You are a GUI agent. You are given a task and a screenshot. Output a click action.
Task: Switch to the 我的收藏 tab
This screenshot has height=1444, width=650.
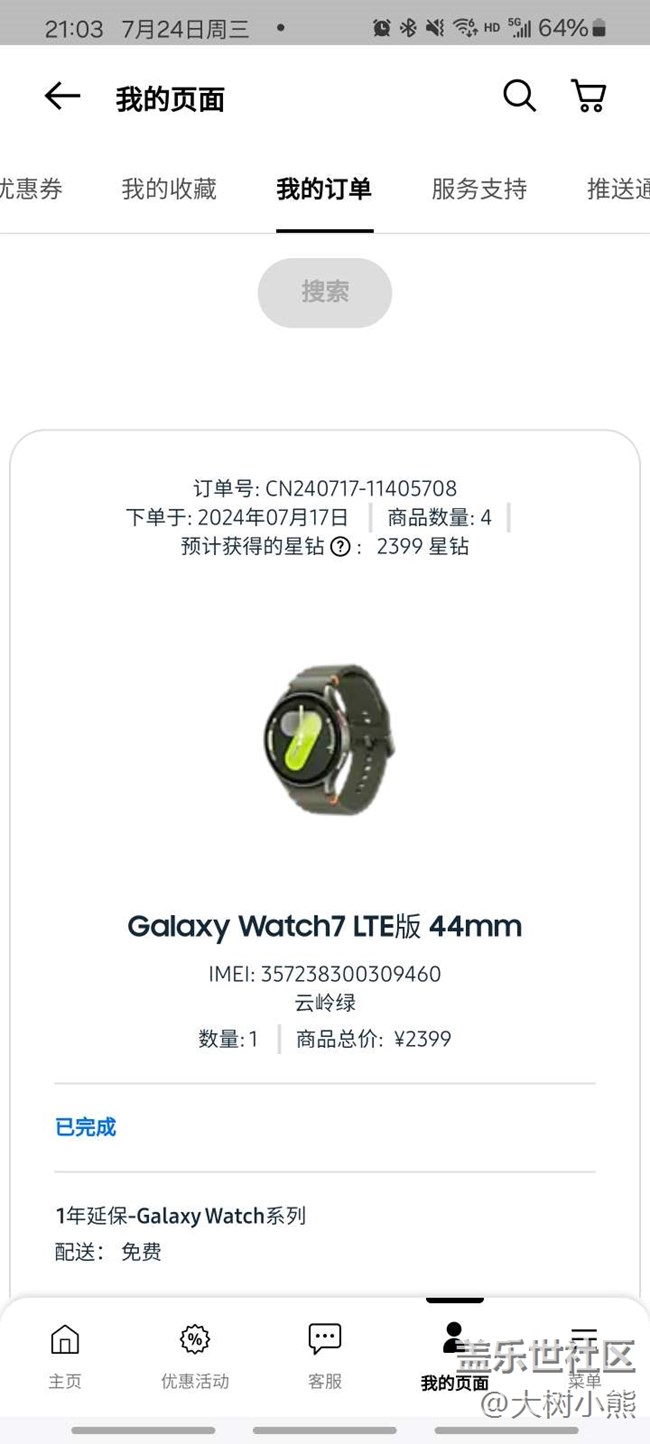(x=169, y=188)
